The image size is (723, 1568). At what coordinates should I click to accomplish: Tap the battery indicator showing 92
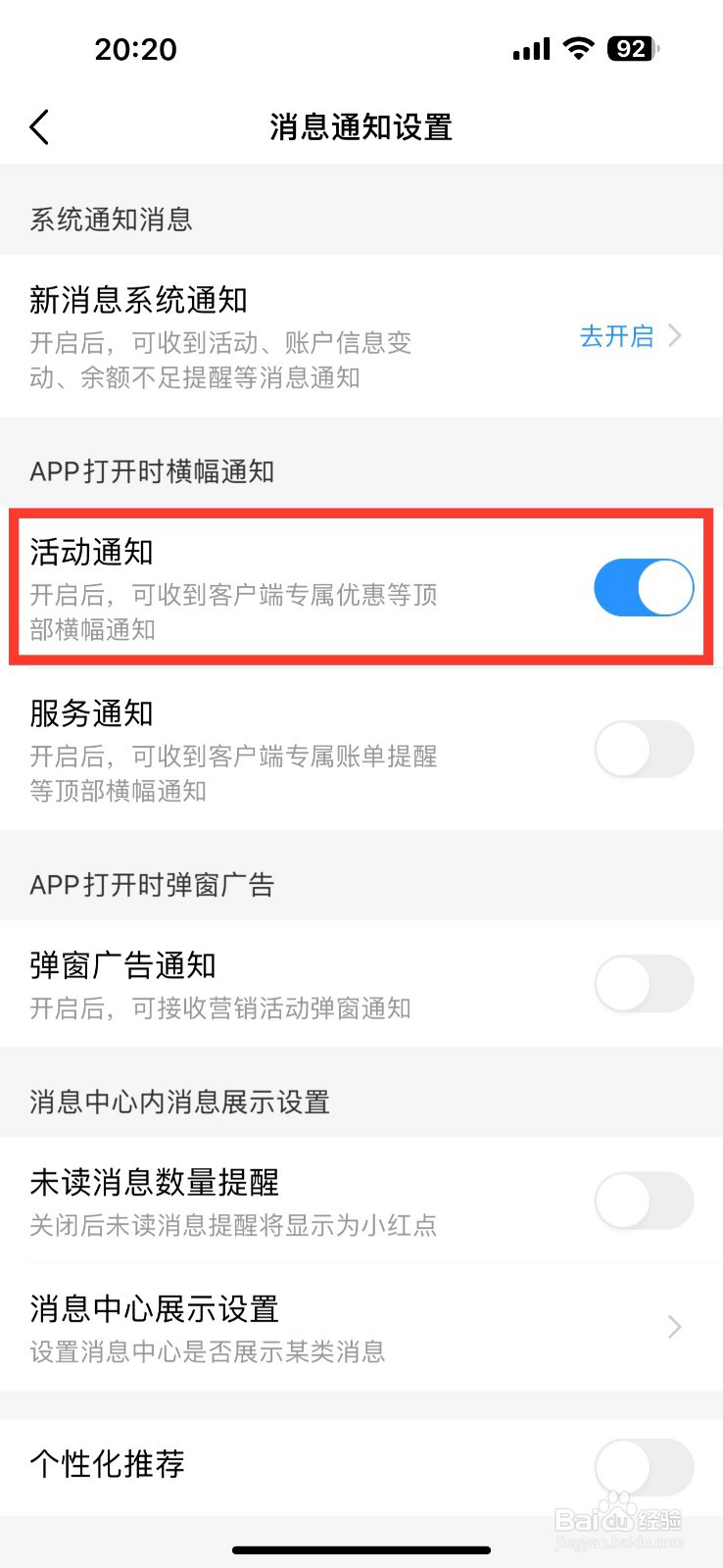632,48
